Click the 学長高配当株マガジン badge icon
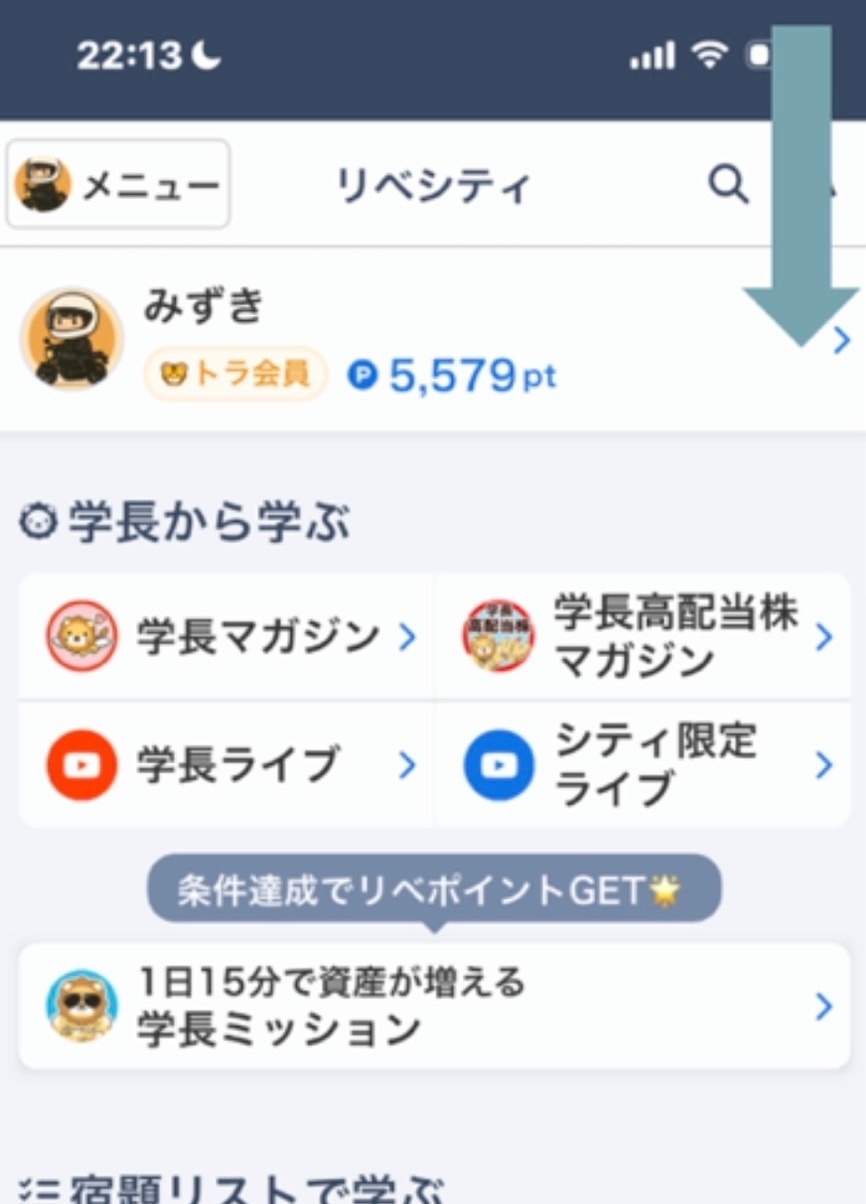 pyautogui.click(x=498, y=635)
